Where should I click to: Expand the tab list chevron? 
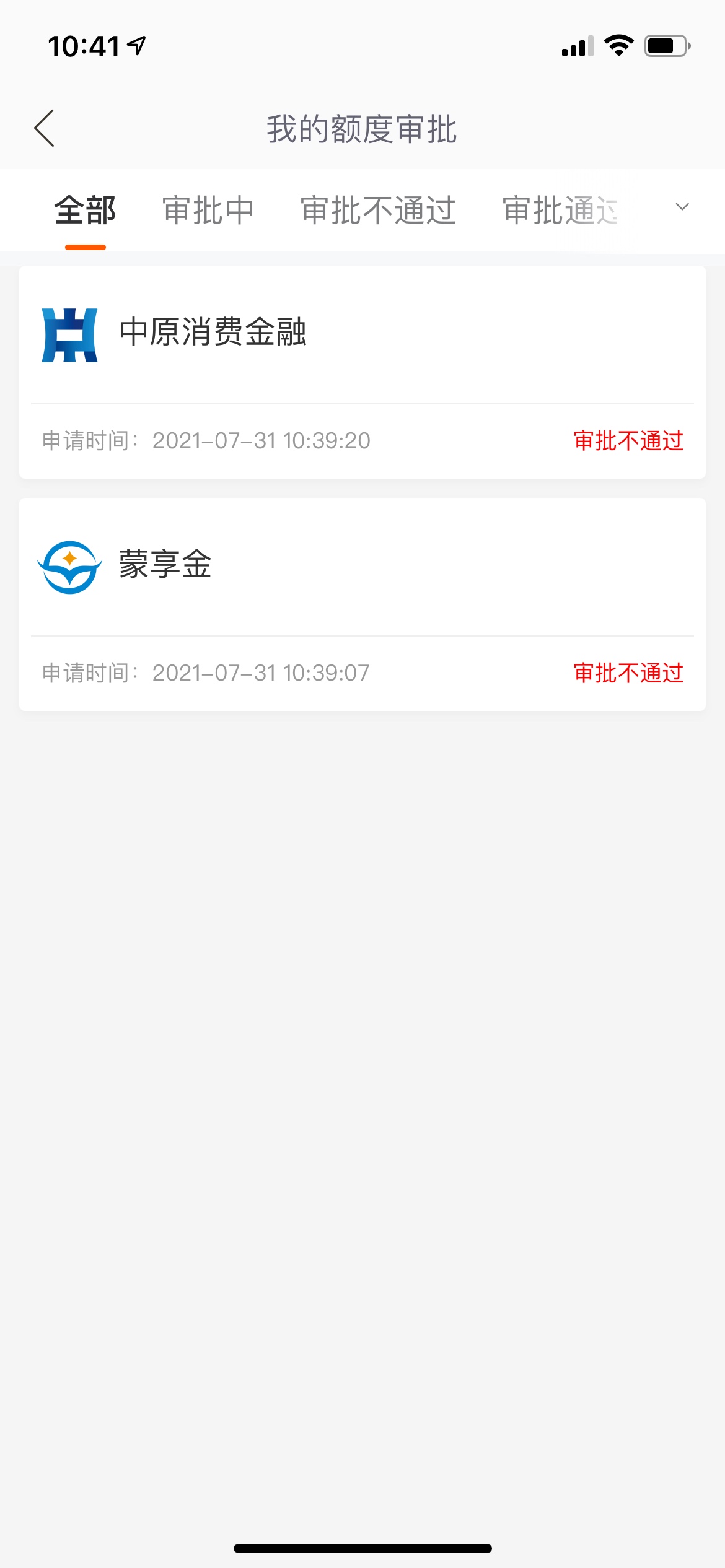pos(682,207)
